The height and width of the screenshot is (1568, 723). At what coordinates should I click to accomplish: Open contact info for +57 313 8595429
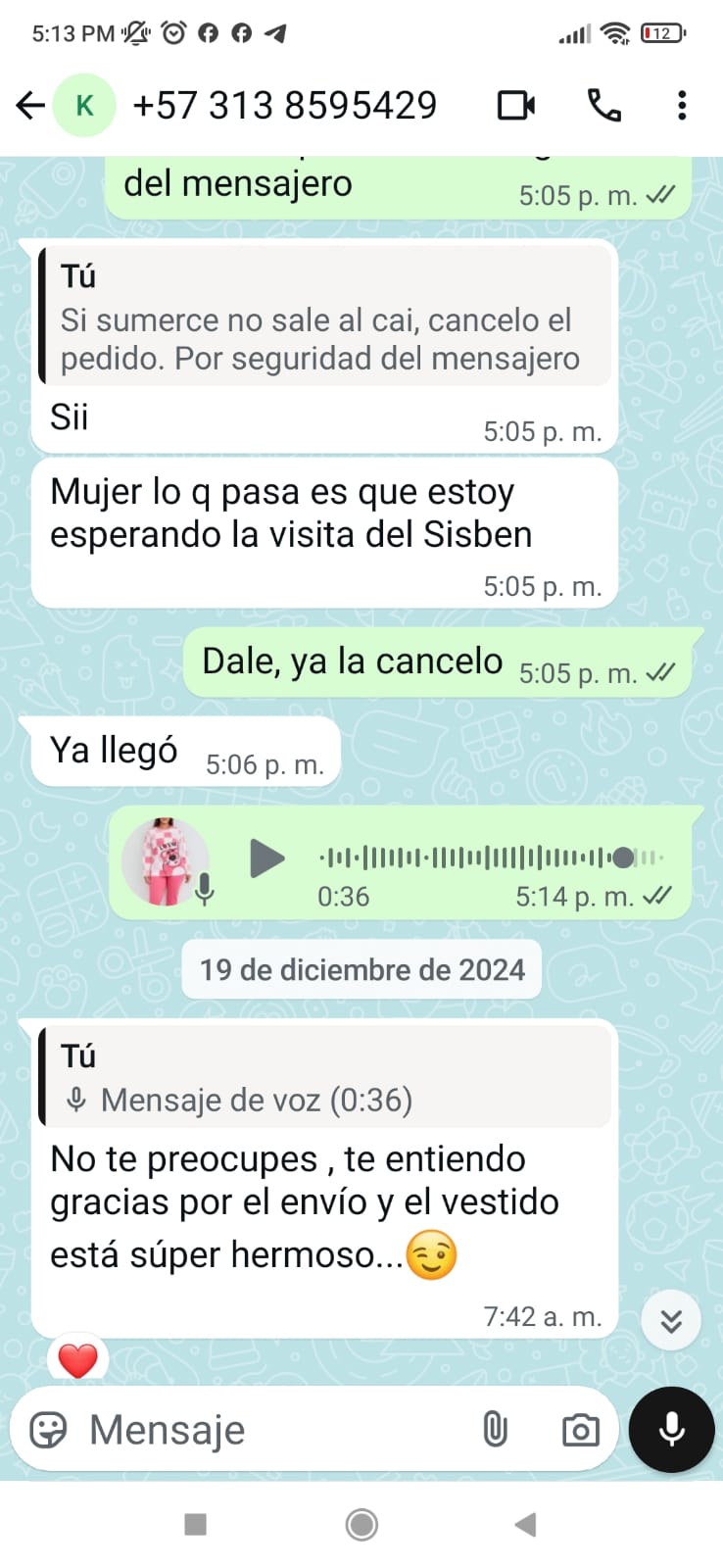[284, 105]
